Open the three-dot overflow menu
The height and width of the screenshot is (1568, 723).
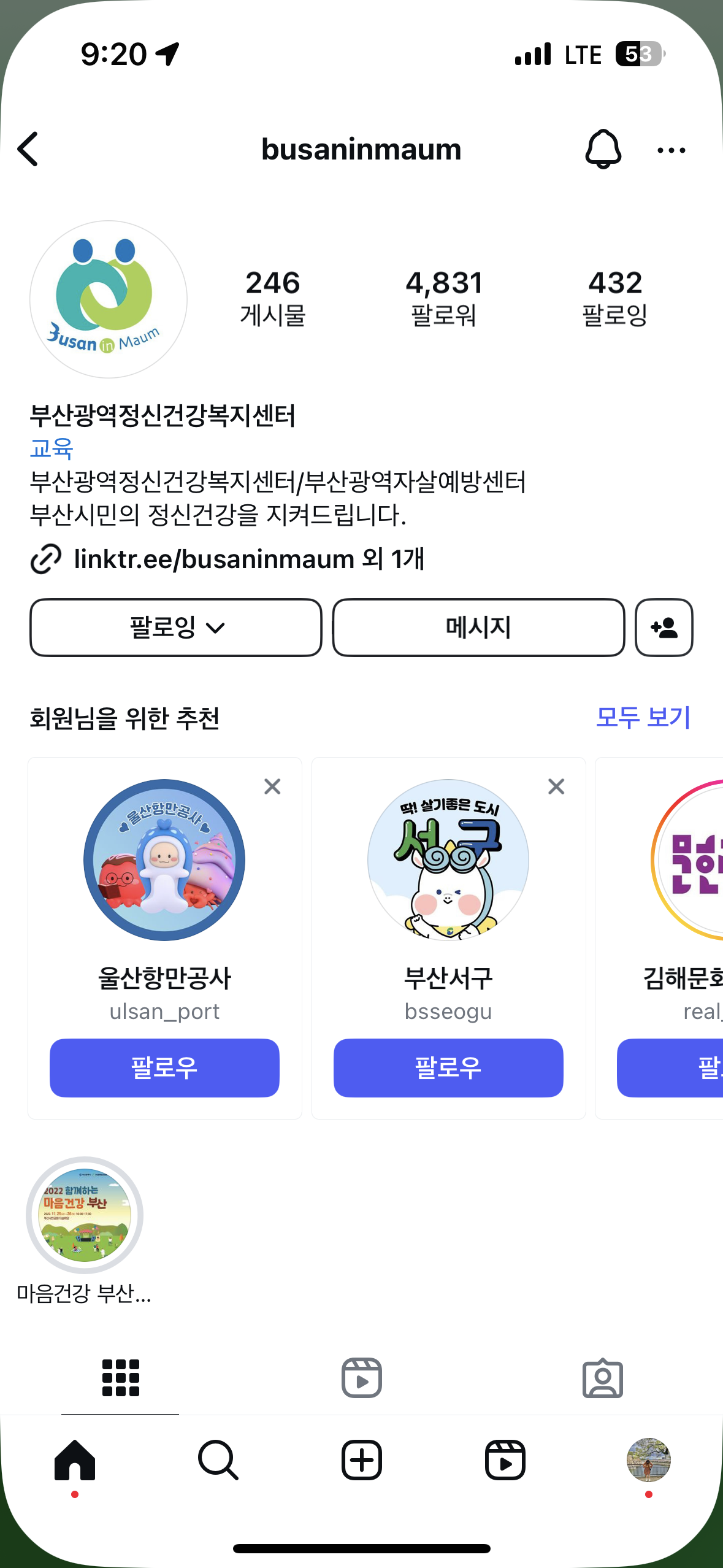coord(671,150)
